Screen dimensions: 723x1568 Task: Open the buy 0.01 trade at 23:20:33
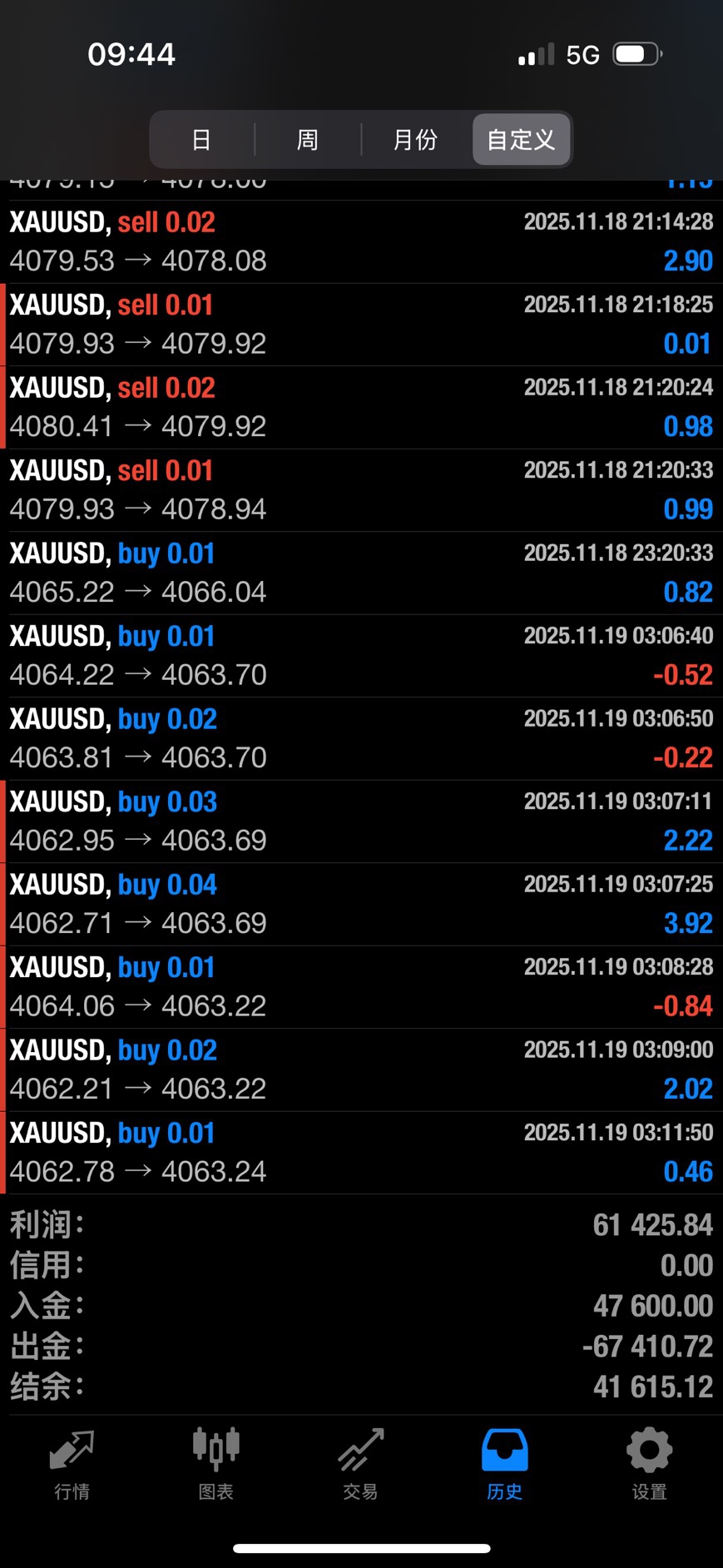(361, 573)
